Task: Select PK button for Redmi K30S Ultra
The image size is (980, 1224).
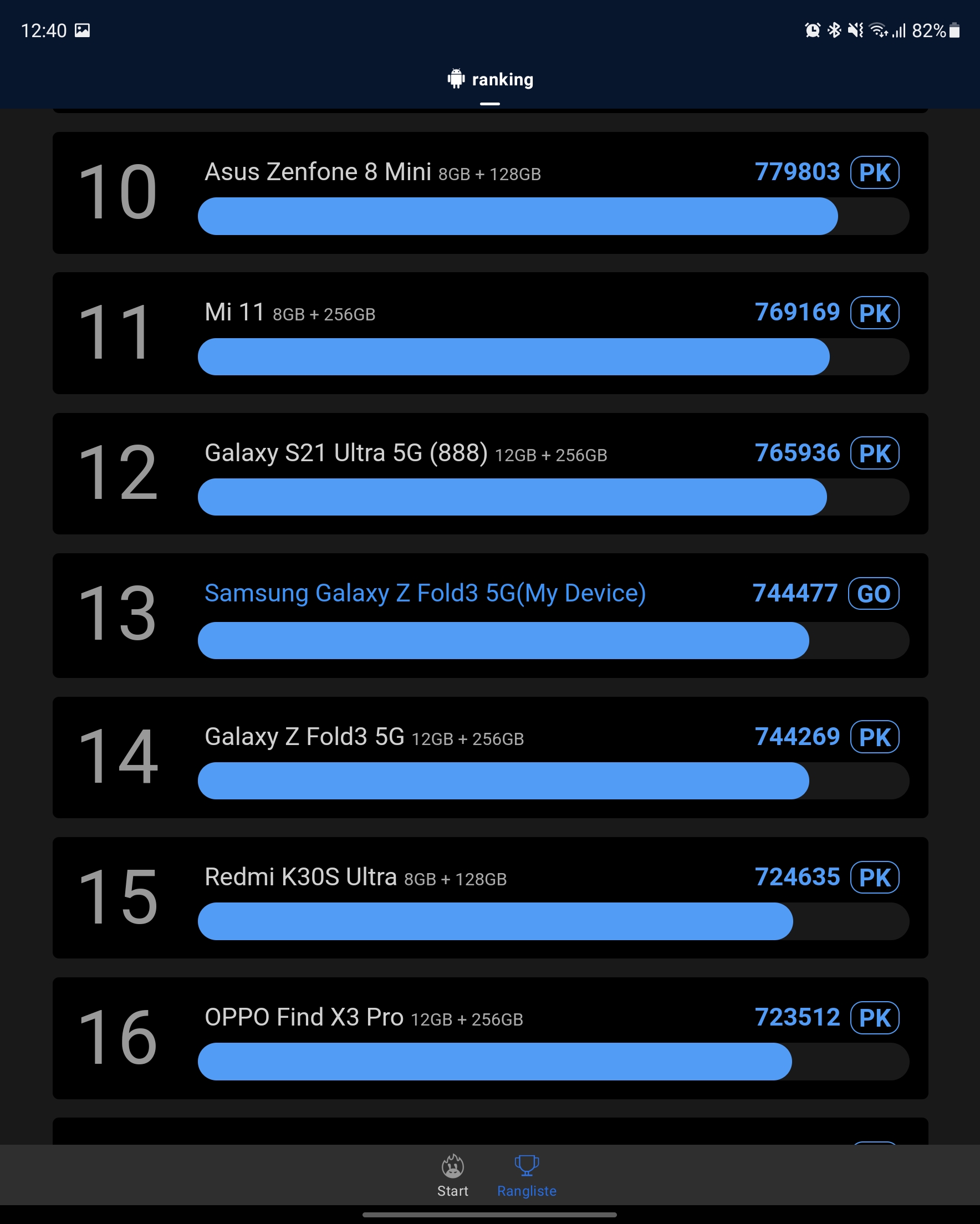Action: pyautogui.click(x=874, y=877)
